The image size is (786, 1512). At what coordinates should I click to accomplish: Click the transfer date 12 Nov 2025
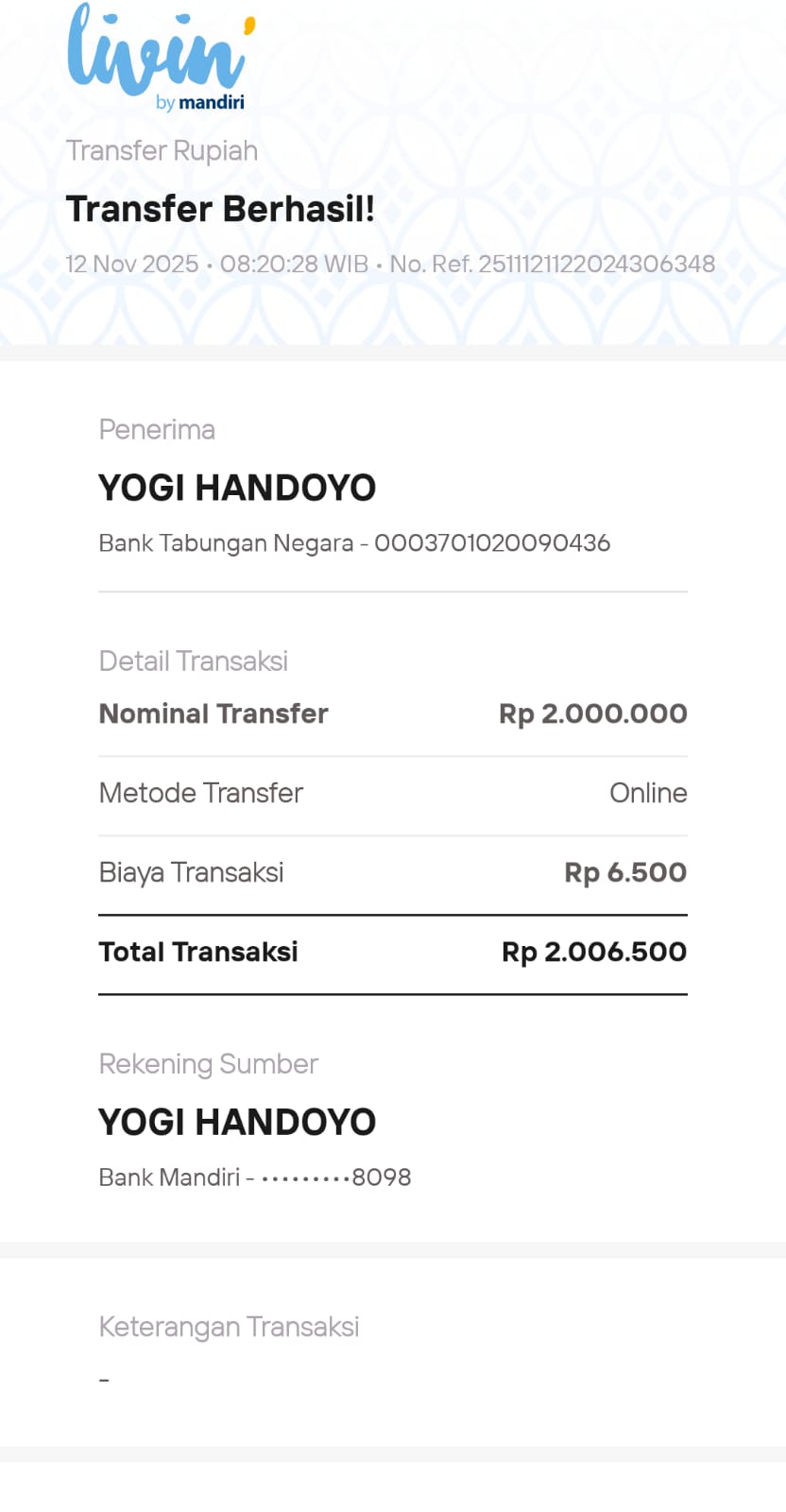click(x=132, y=265)
